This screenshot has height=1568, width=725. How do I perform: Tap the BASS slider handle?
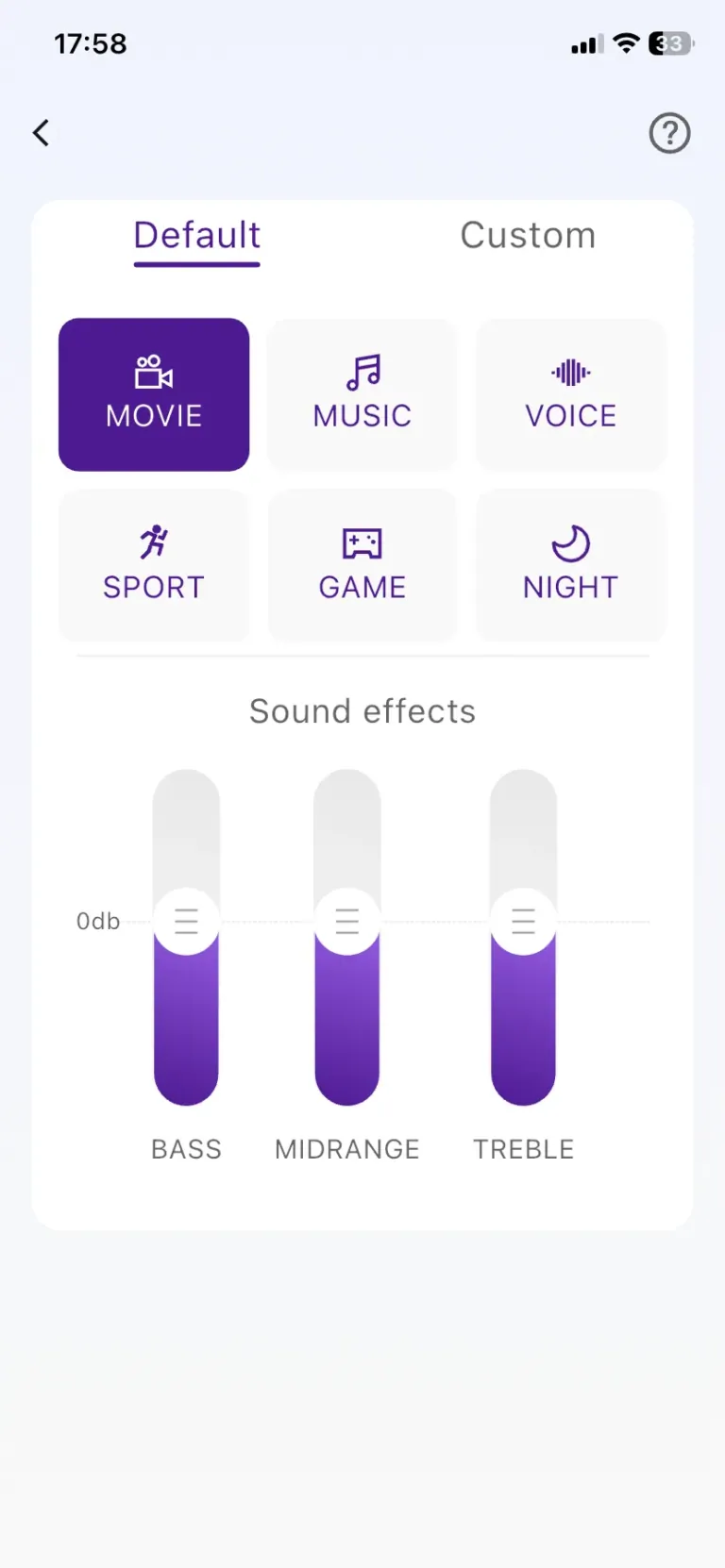pos(186,921)
